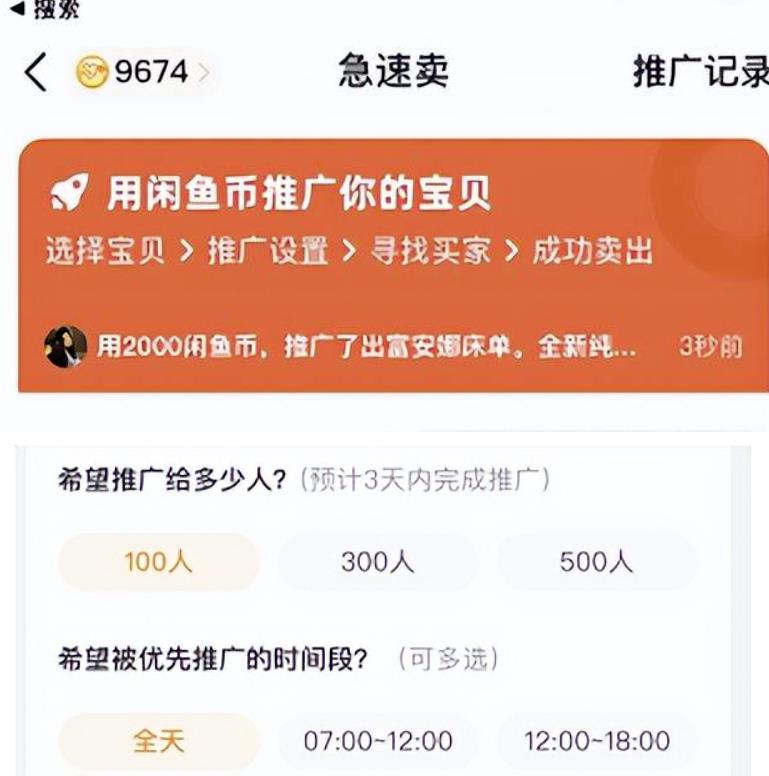Pick the 500人 audience option
The height and width of the screenshot is (776, 769).
[x=597, y=562]
